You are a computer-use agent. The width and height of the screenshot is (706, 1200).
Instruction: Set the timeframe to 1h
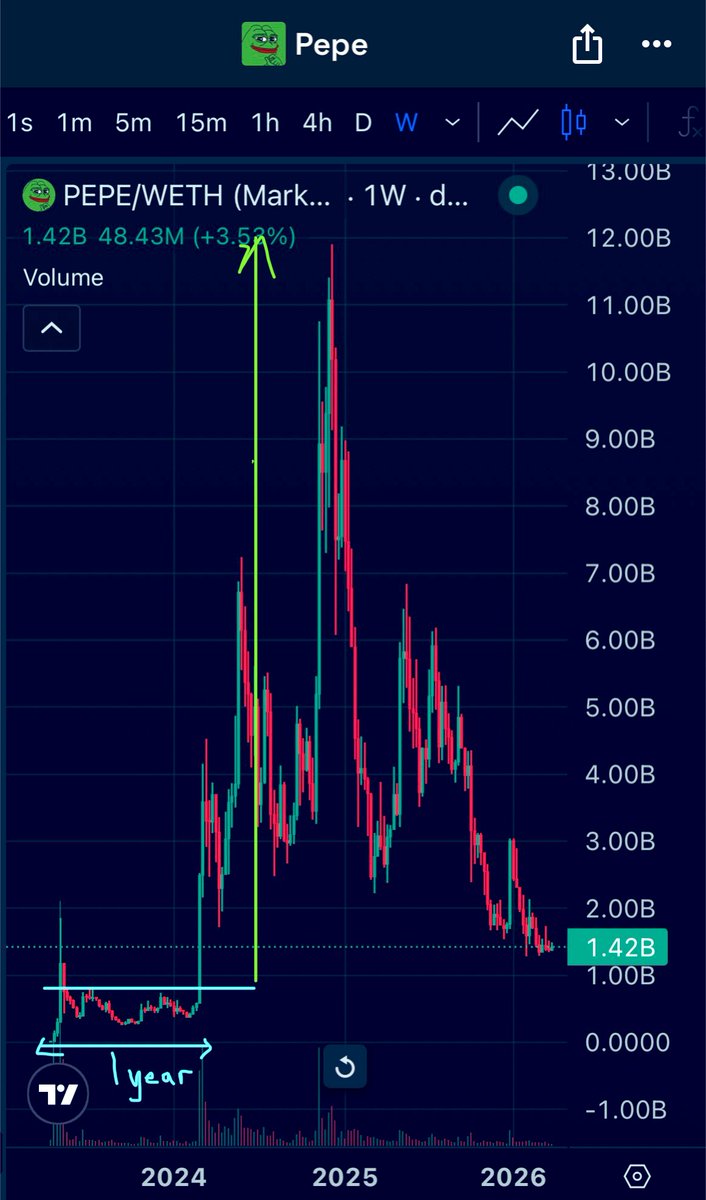pos(265,123)
